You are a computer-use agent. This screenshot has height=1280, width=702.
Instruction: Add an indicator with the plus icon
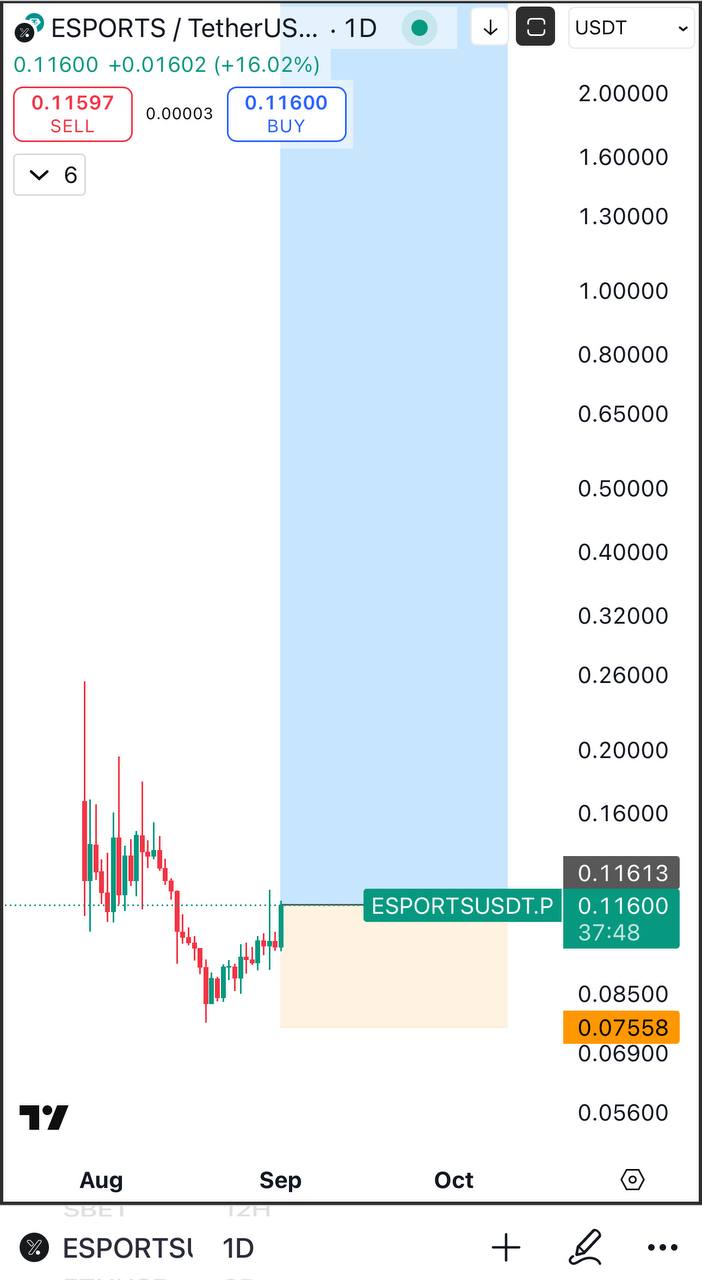click(506, 1247)
